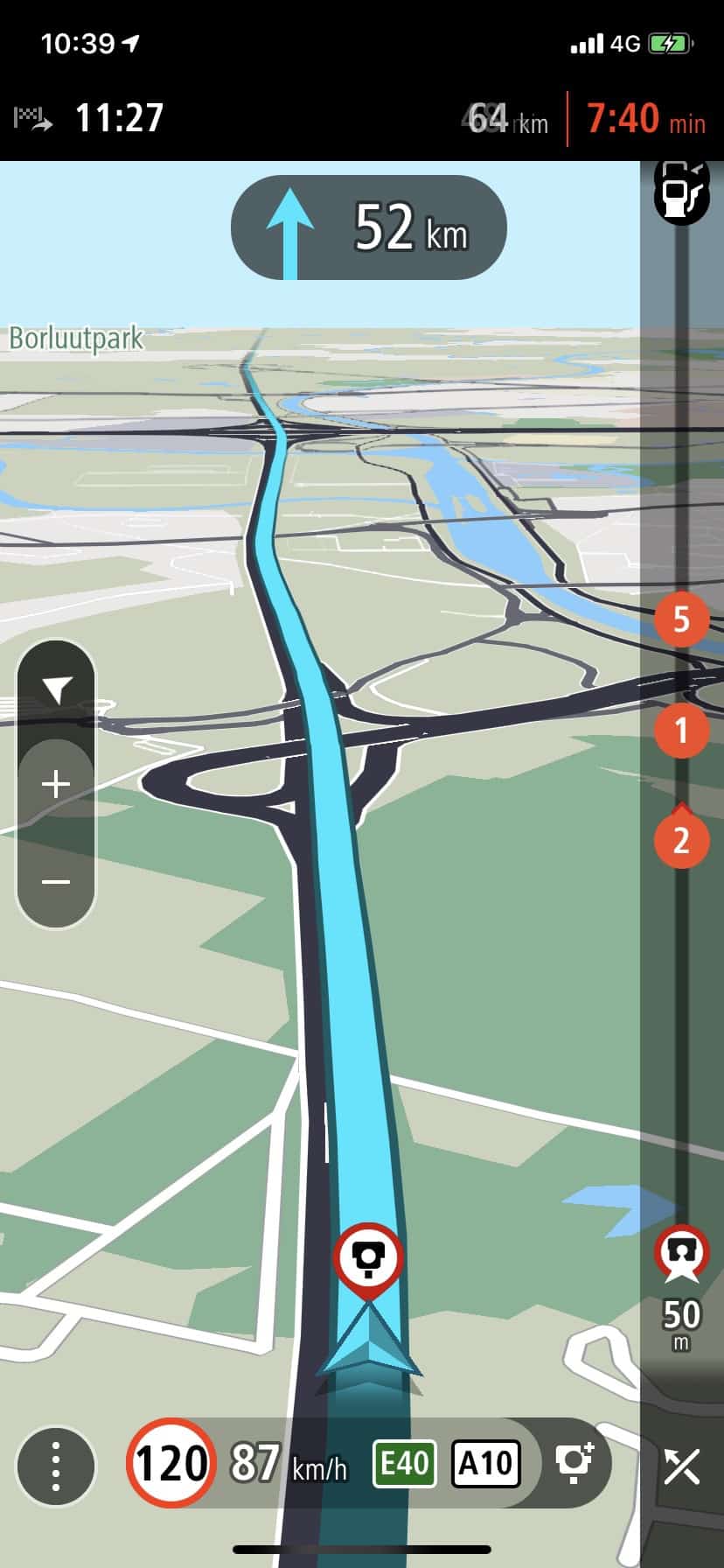Tap the crossed-arrows route option icon
This screenshot has height=1568, width=724.
(x=681, y=1466)
